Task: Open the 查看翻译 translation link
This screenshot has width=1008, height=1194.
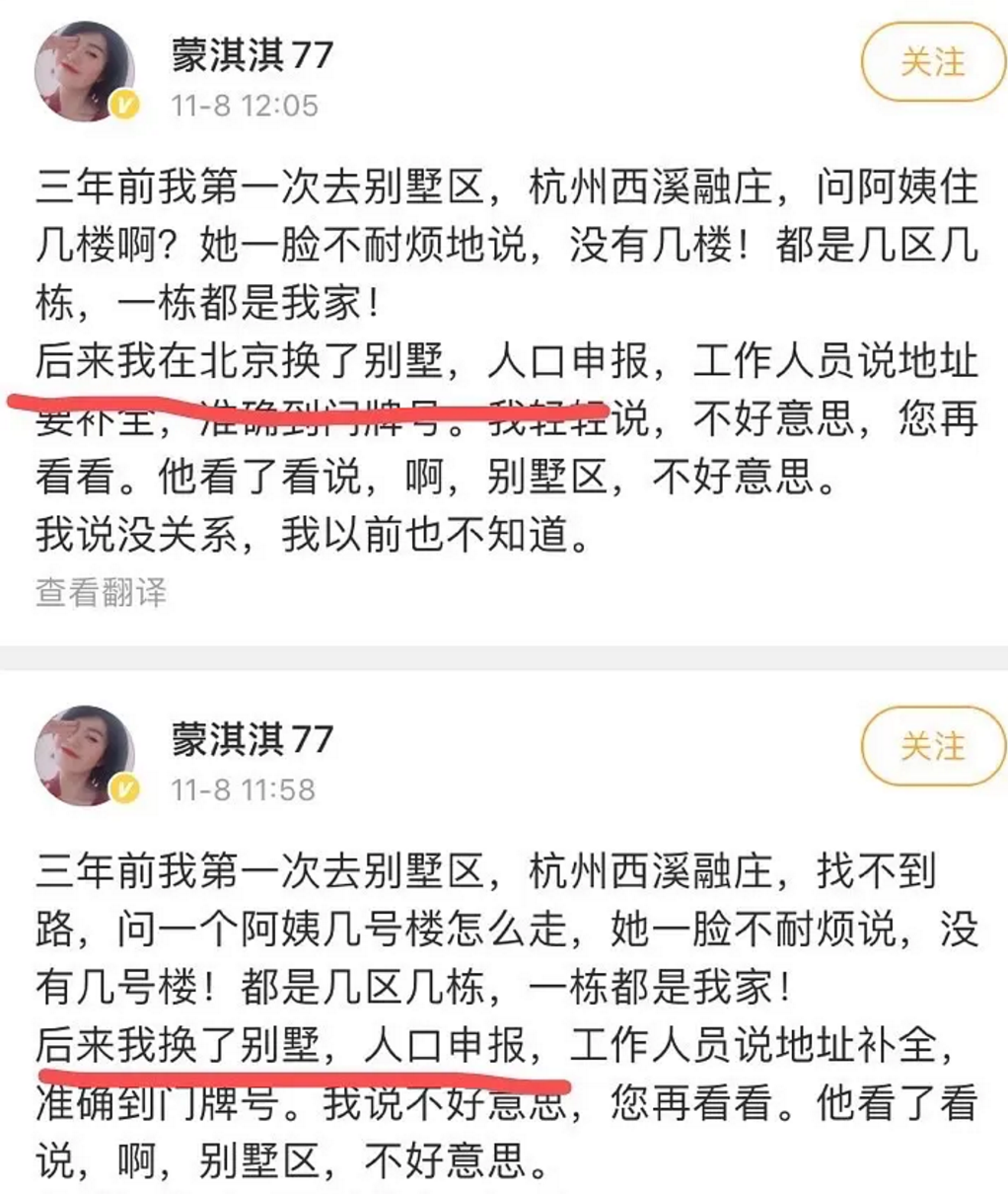Action: click(x=100, y=592)
